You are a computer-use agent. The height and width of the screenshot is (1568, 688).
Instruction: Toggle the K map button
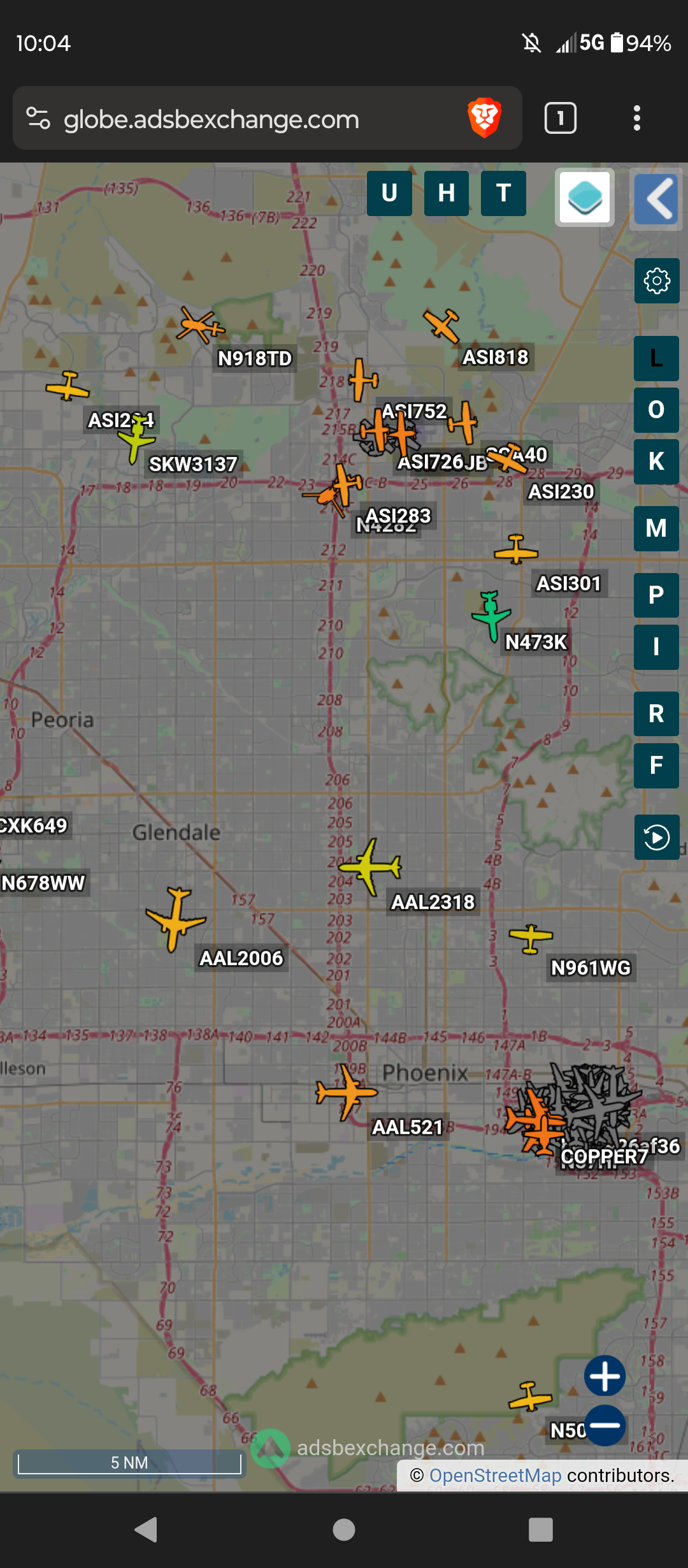point(656,461)
